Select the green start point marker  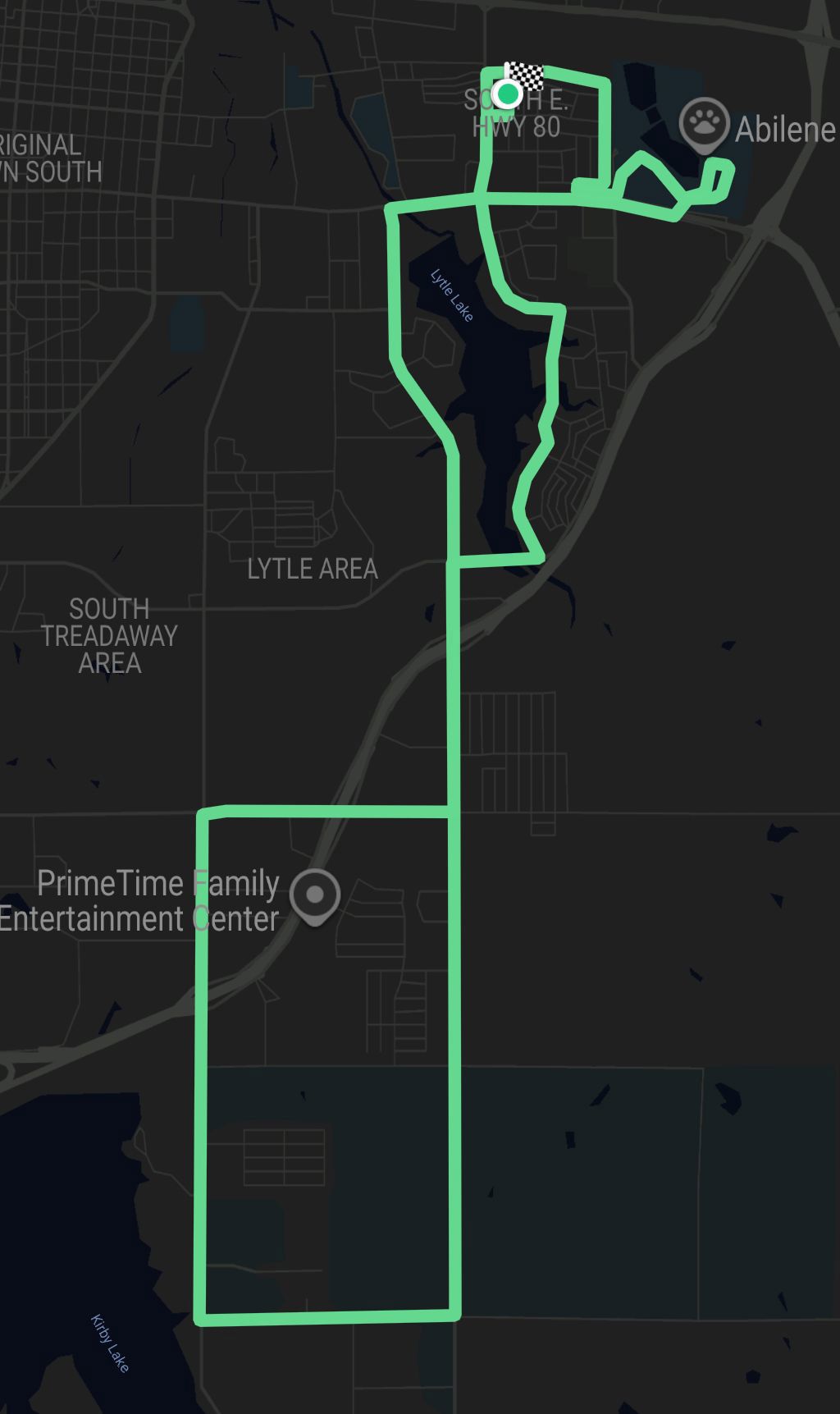(x=509, y=94)
